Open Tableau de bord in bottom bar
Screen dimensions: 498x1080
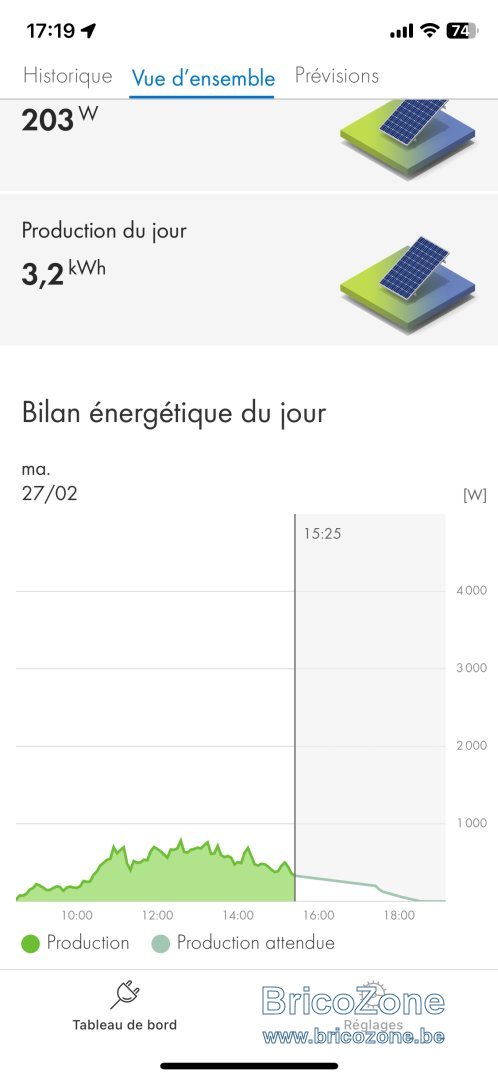pos(125,1006)
